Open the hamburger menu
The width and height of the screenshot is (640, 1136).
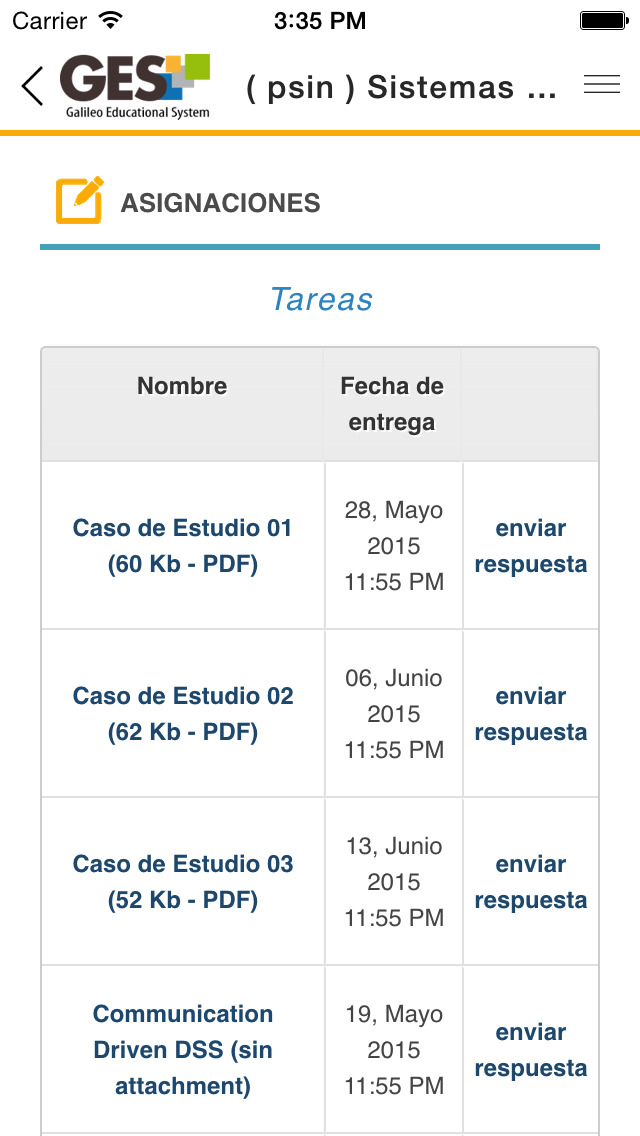[602, 85]
